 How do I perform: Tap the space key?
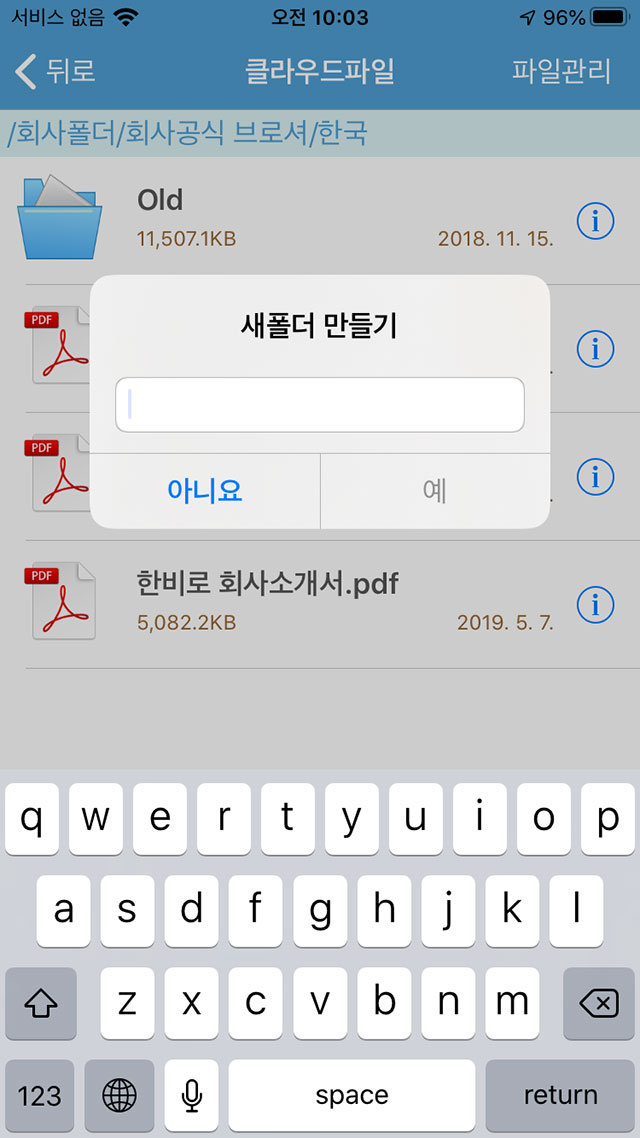pyautogui.click(x=351, y=1095)
